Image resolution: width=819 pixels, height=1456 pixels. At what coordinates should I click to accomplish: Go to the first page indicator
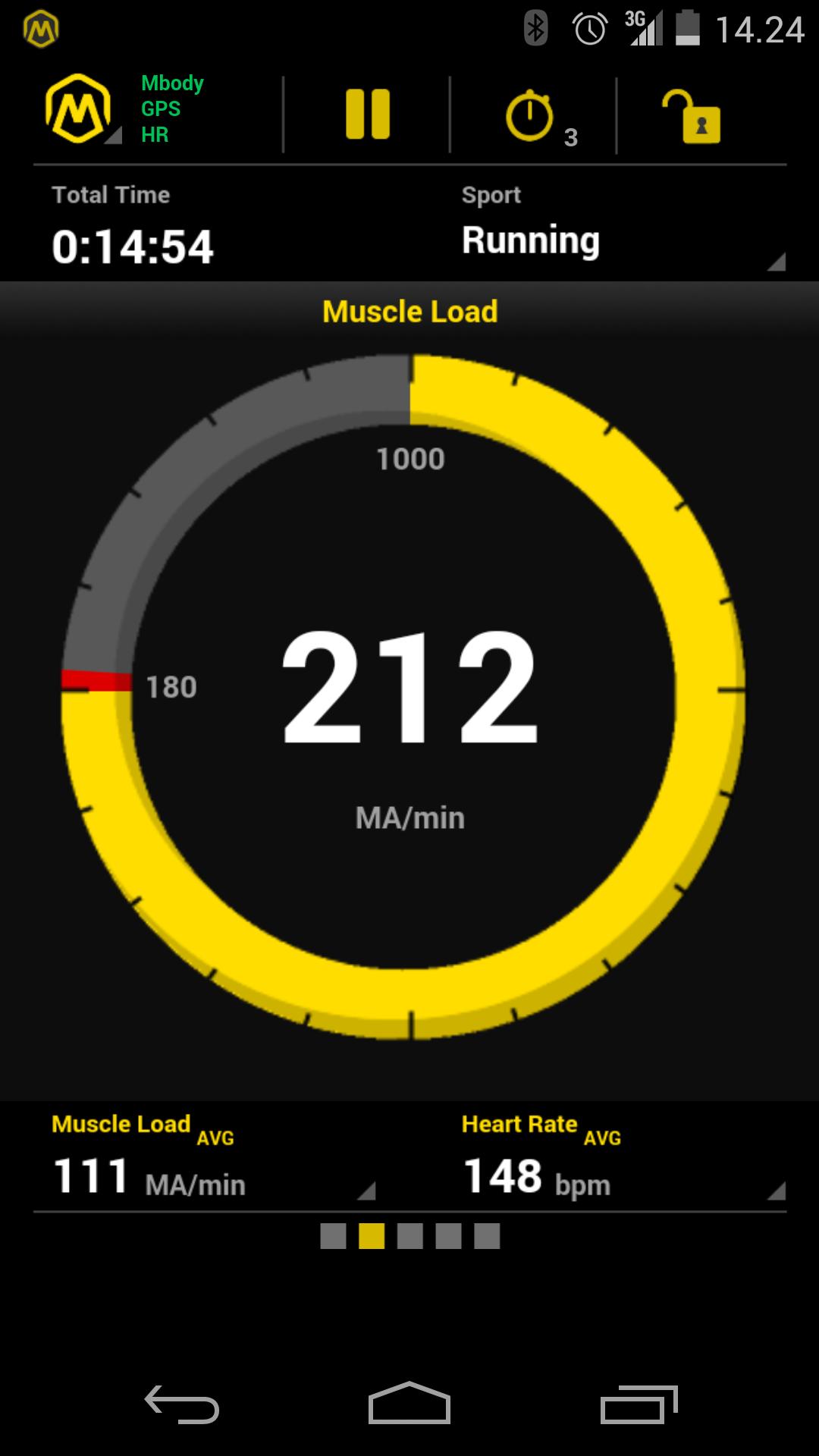tap(333, 1236)
